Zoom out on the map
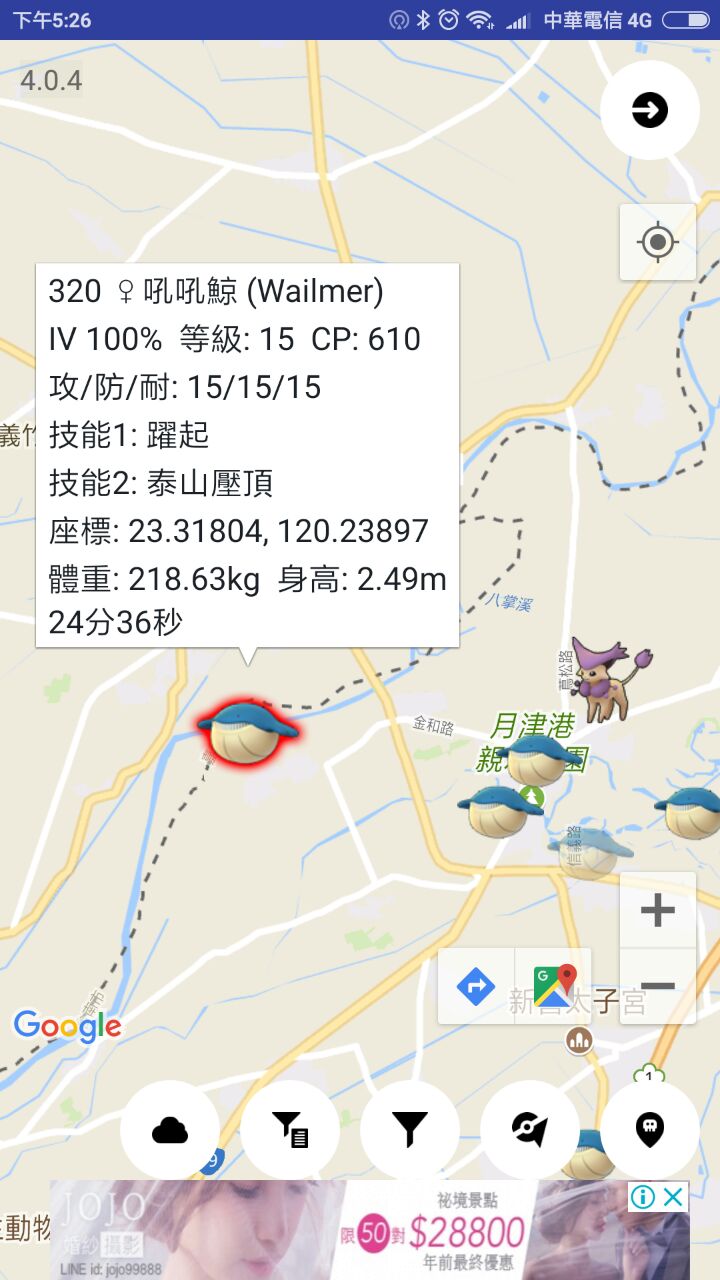The image size is (720, 1280). (x=657, y=986)
